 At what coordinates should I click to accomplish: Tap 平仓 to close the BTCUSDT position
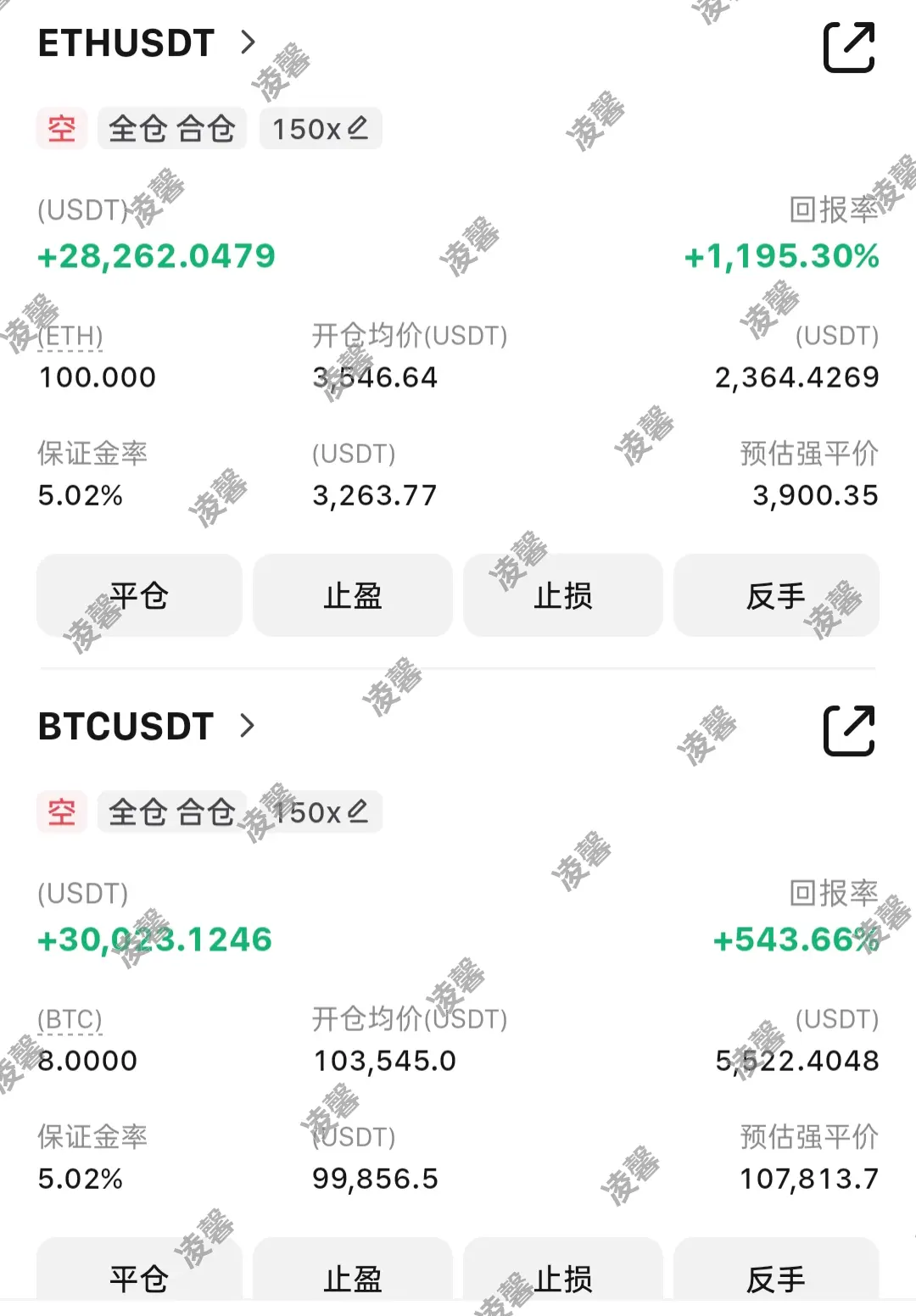[x=139, y=1276]
